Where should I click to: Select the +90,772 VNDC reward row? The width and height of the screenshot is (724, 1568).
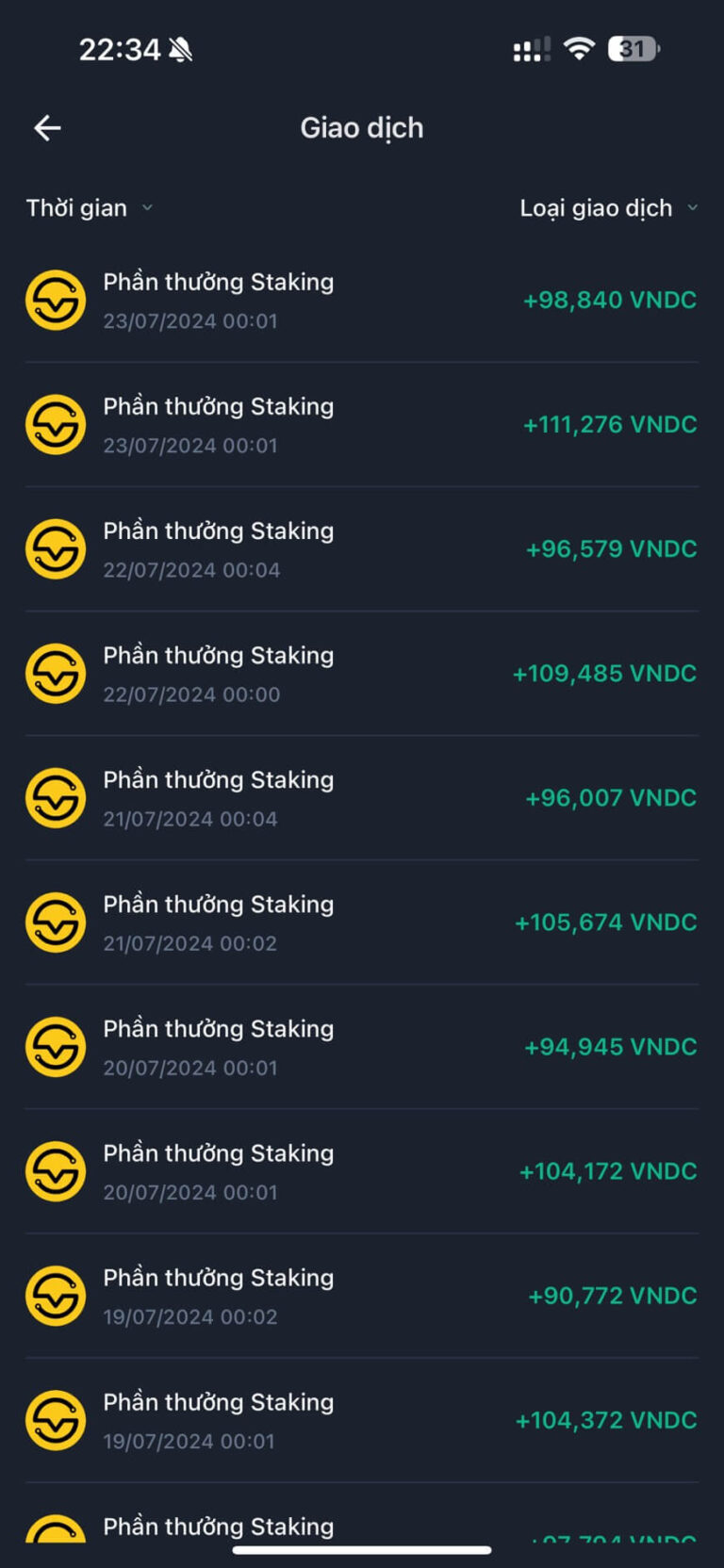[362, 1296]
